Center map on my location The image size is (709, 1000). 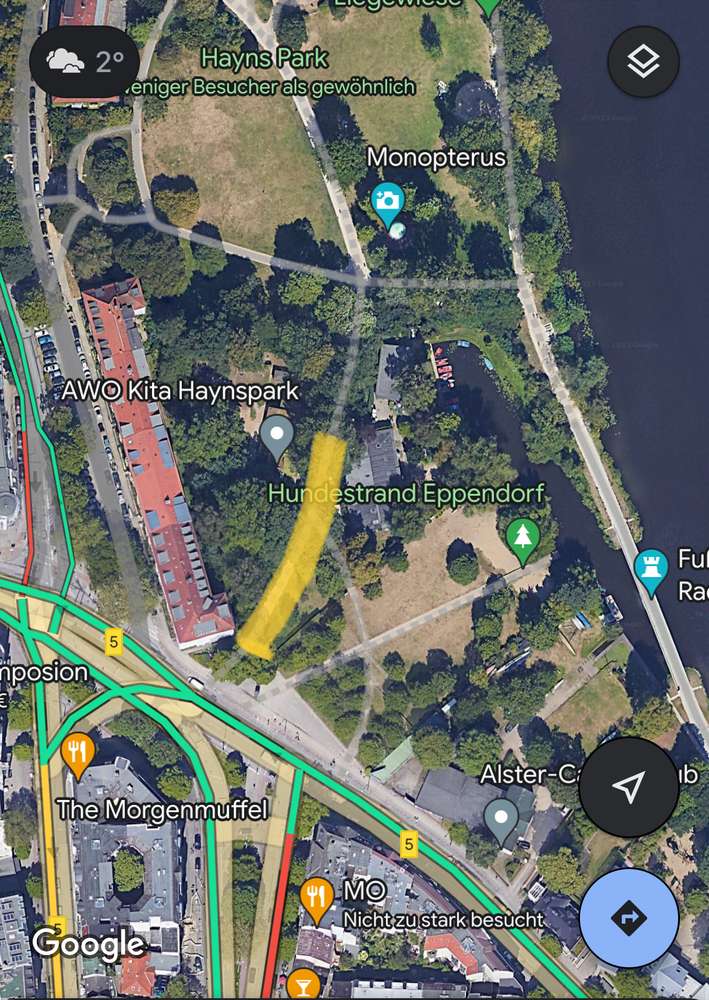click(x=628, y=787)
